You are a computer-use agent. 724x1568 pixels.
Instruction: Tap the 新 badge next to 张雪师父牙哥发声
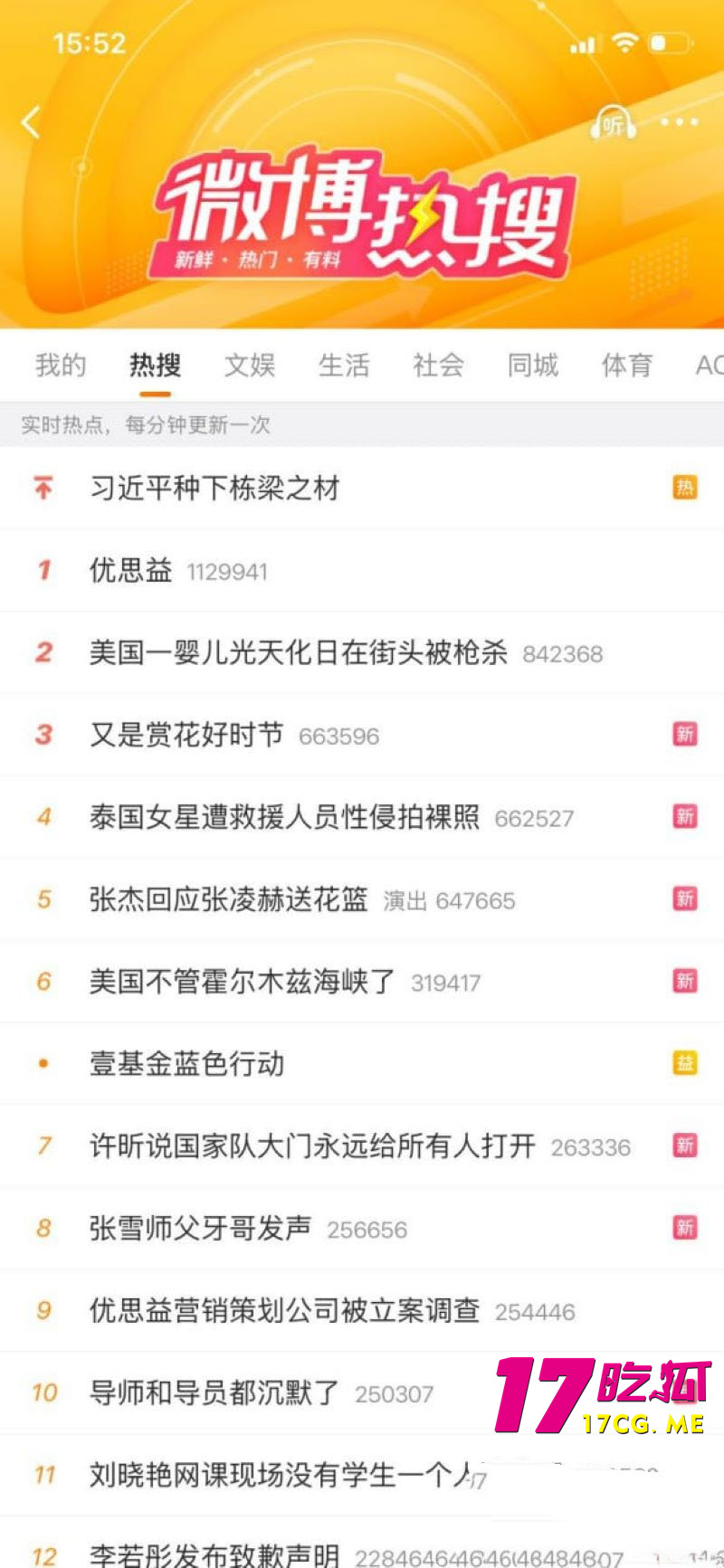pyautogui.click(x=685, y=1228)
